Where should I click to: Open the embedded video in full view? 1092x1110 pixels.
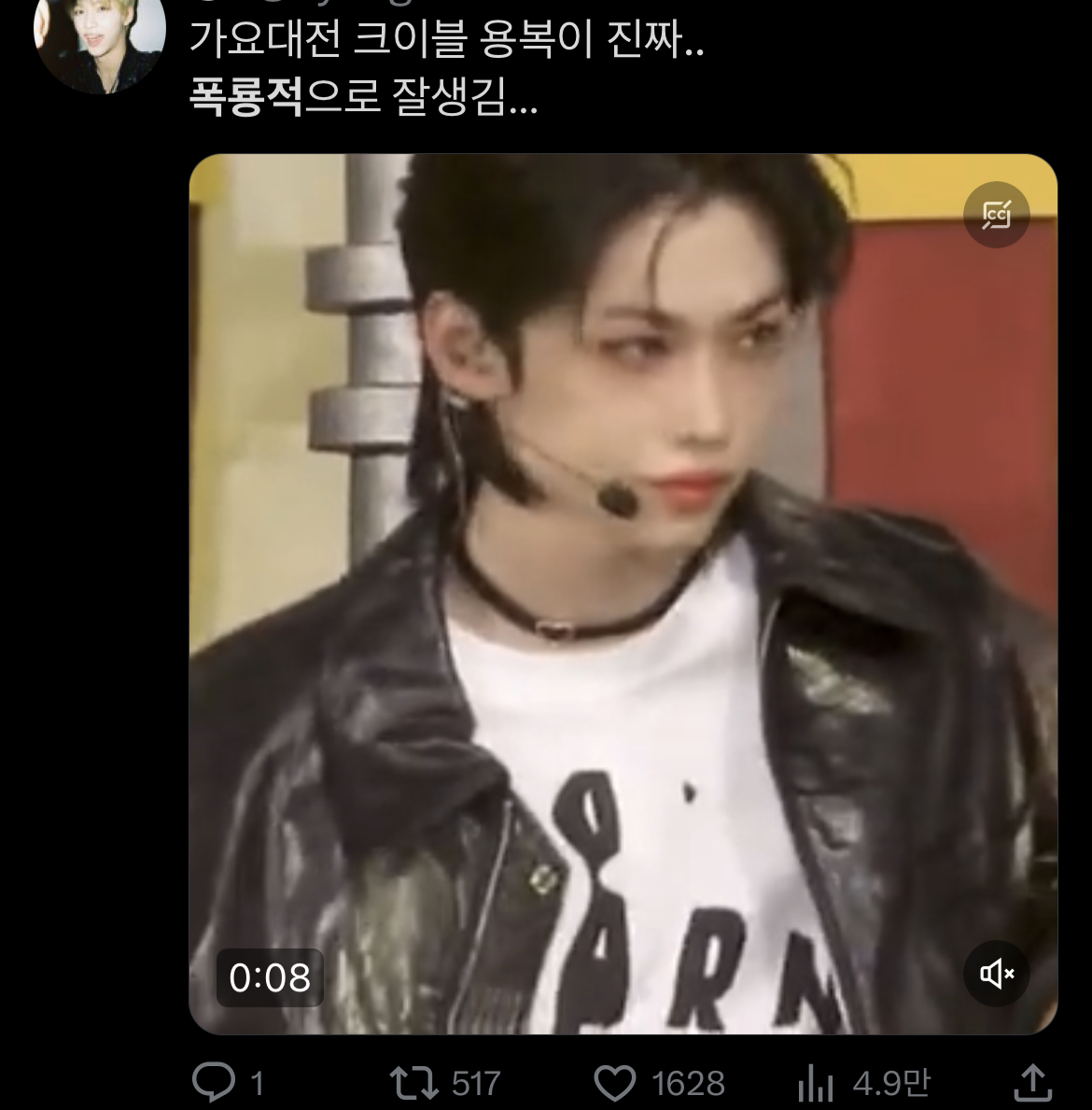623,594
